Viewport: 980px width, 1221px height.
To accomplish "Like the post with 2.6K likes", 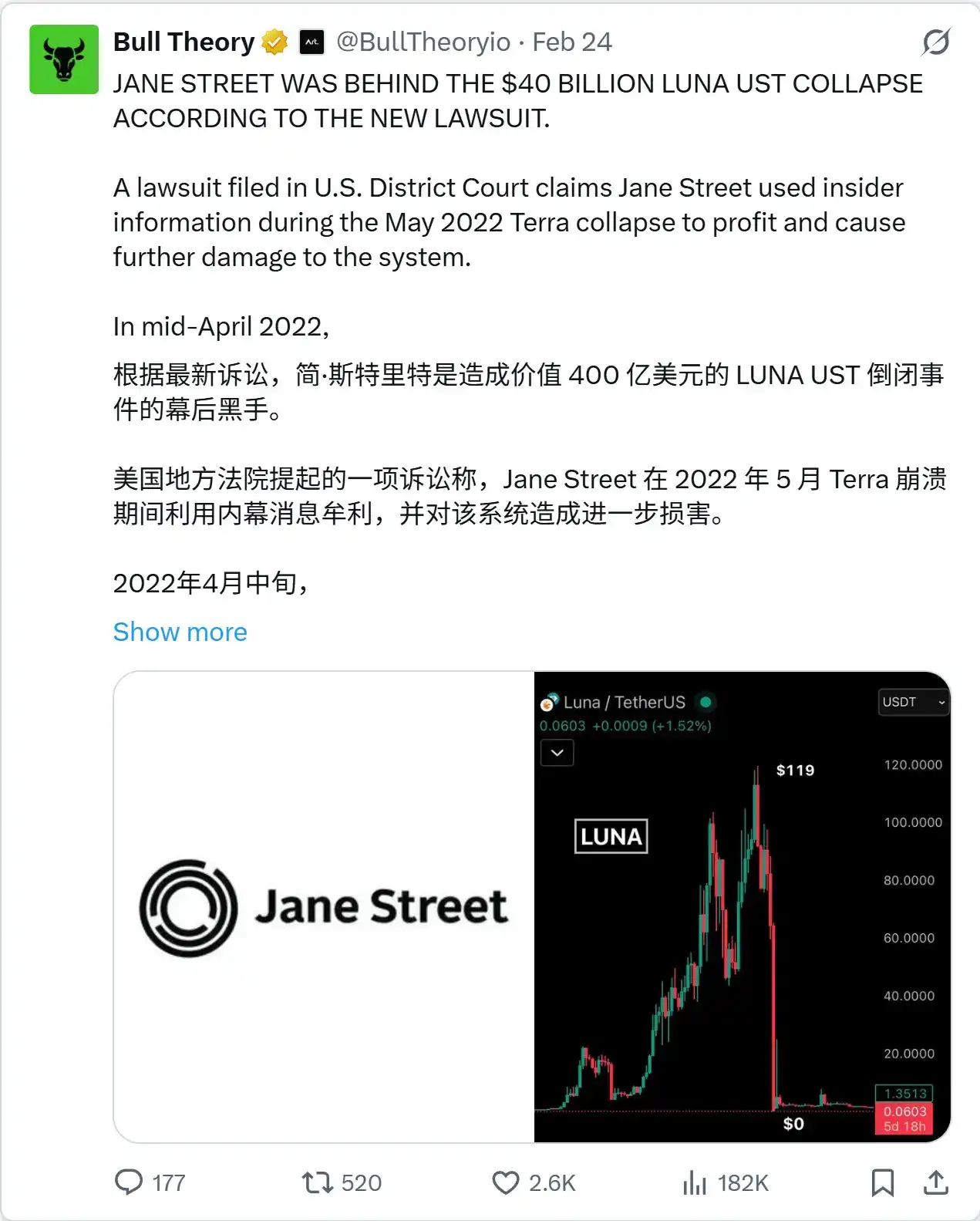I will pos(506,1182).
